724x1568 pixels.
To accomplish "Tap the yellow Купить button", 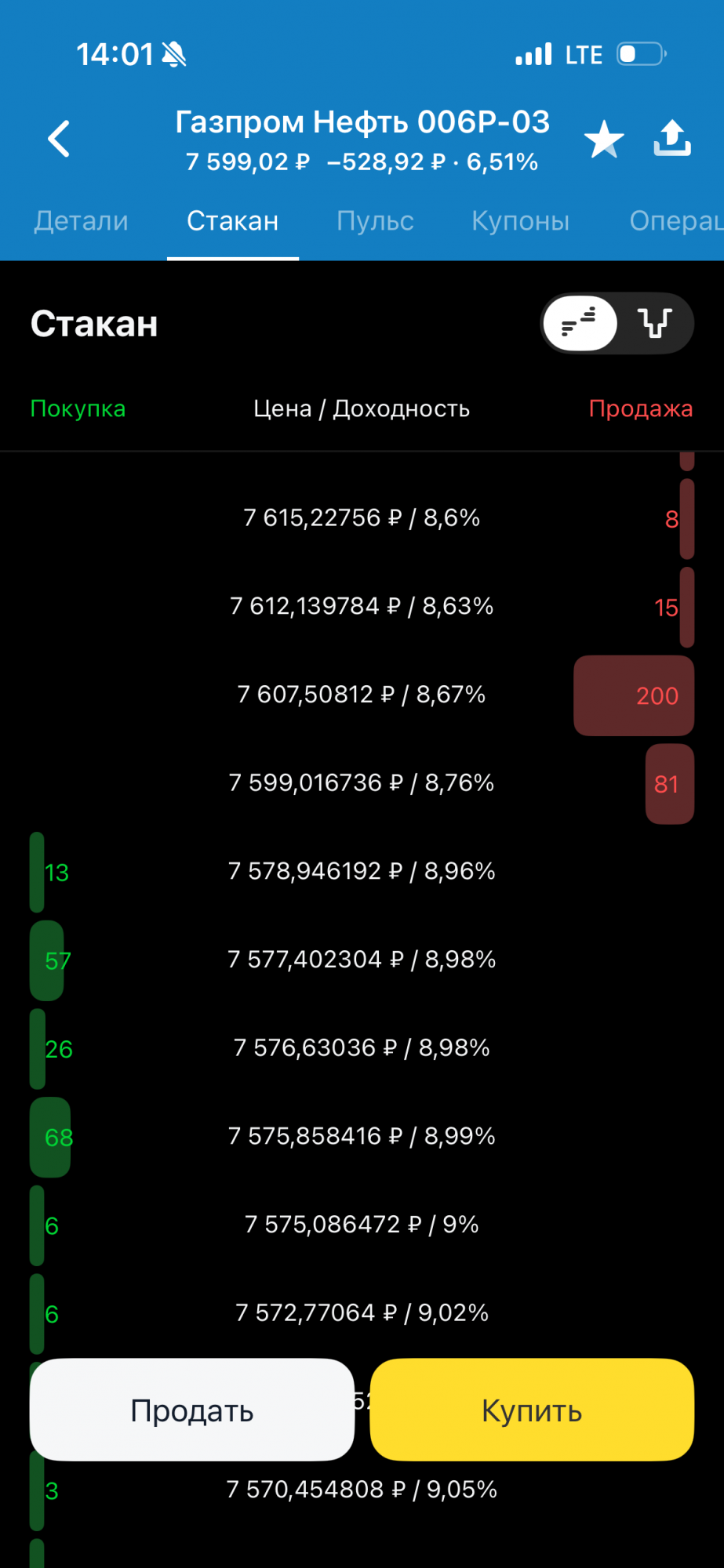I will point(532,1410).
